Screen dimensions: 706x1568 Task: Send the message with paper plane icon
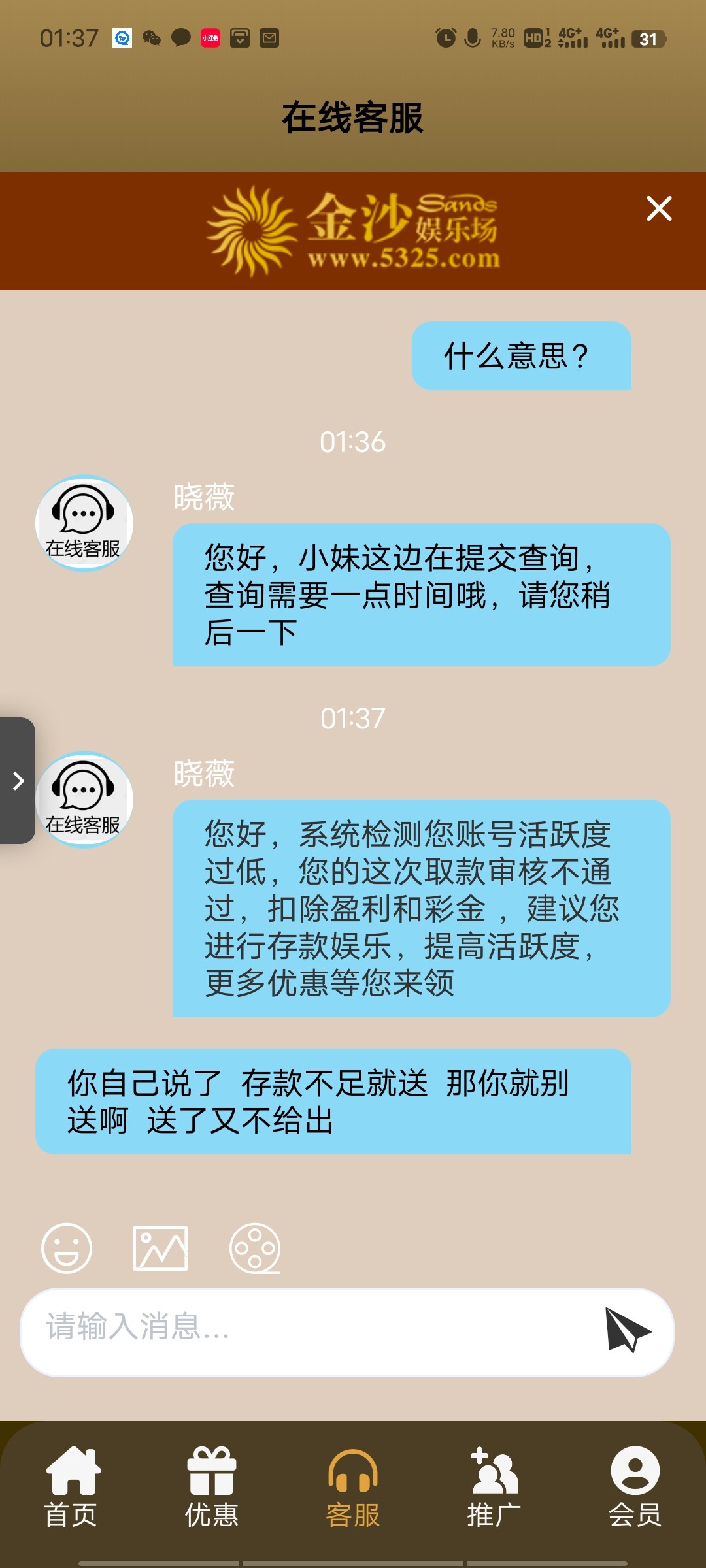pos(628,1330)
